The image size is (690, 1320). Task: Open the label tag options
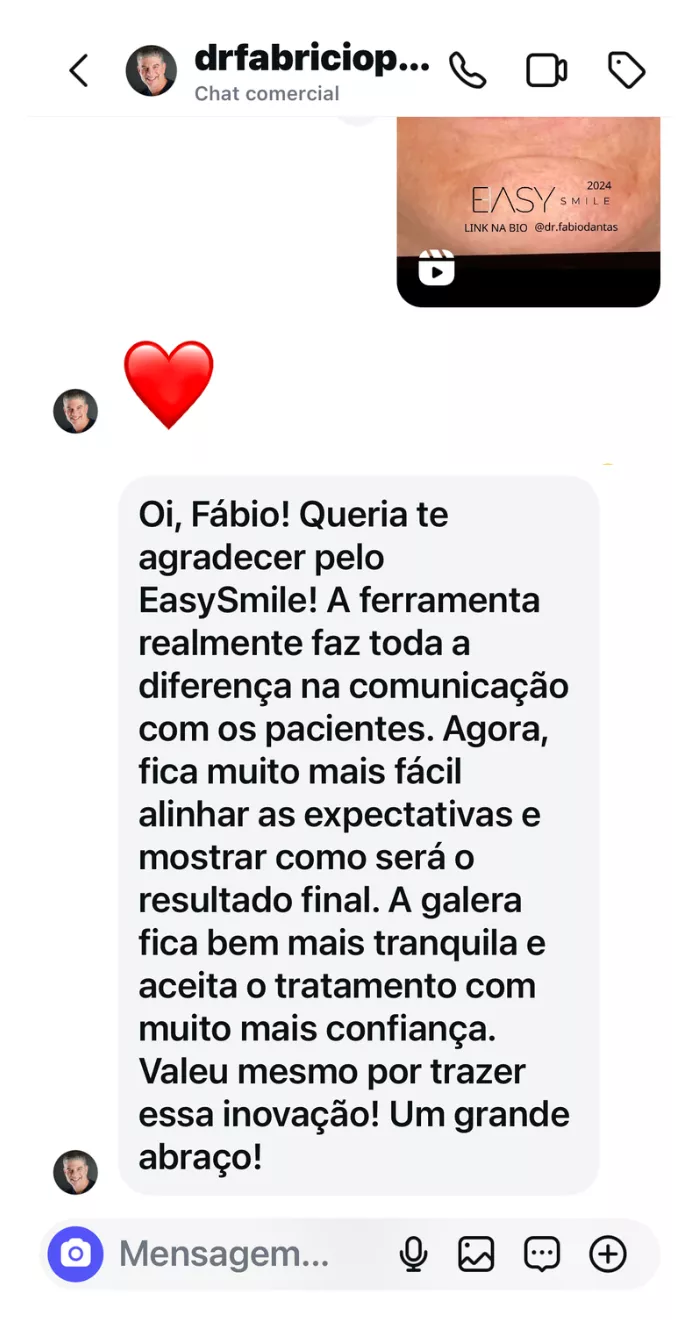click(x=626, y=71)
